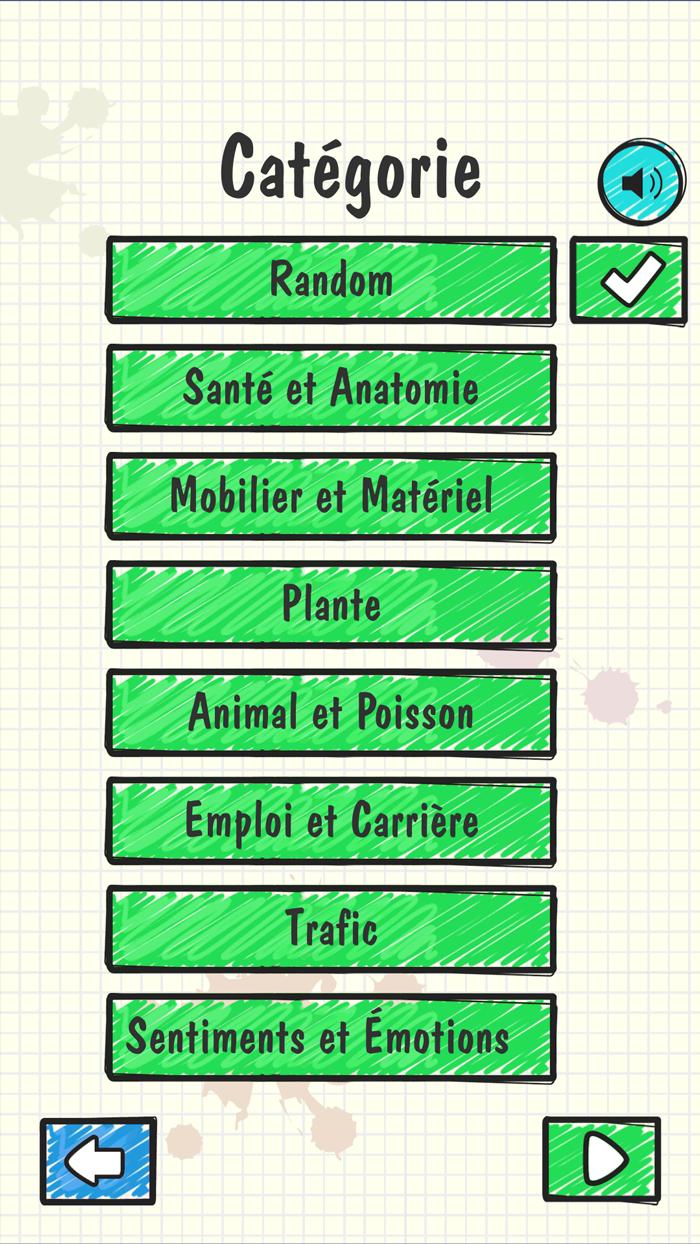Select the Random category
Viewport: 700px width, 1244px height.
tap(331, 280)
